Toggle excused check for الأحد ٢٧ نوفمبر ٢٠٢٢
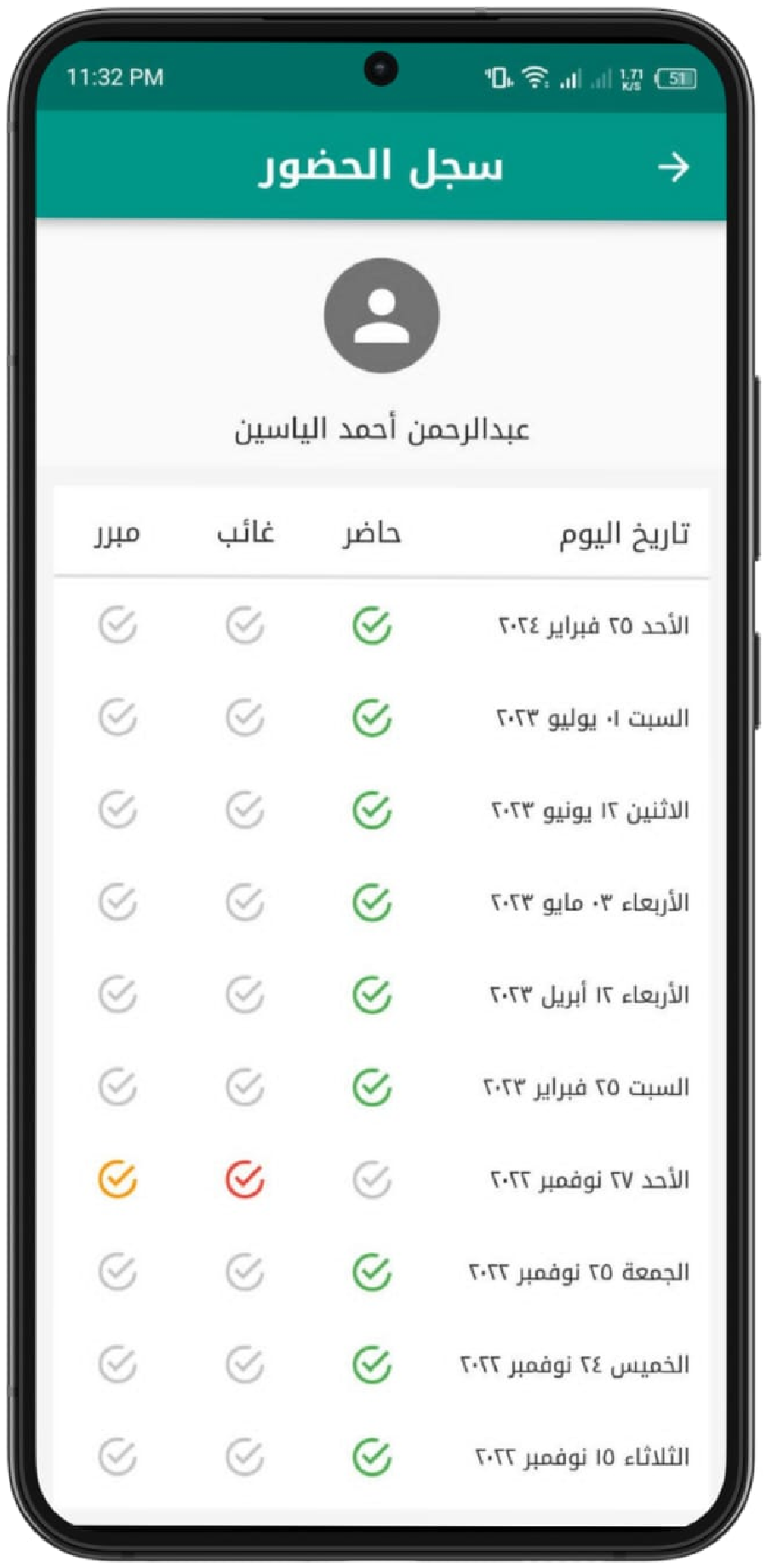 click(x=117, y=1181)
